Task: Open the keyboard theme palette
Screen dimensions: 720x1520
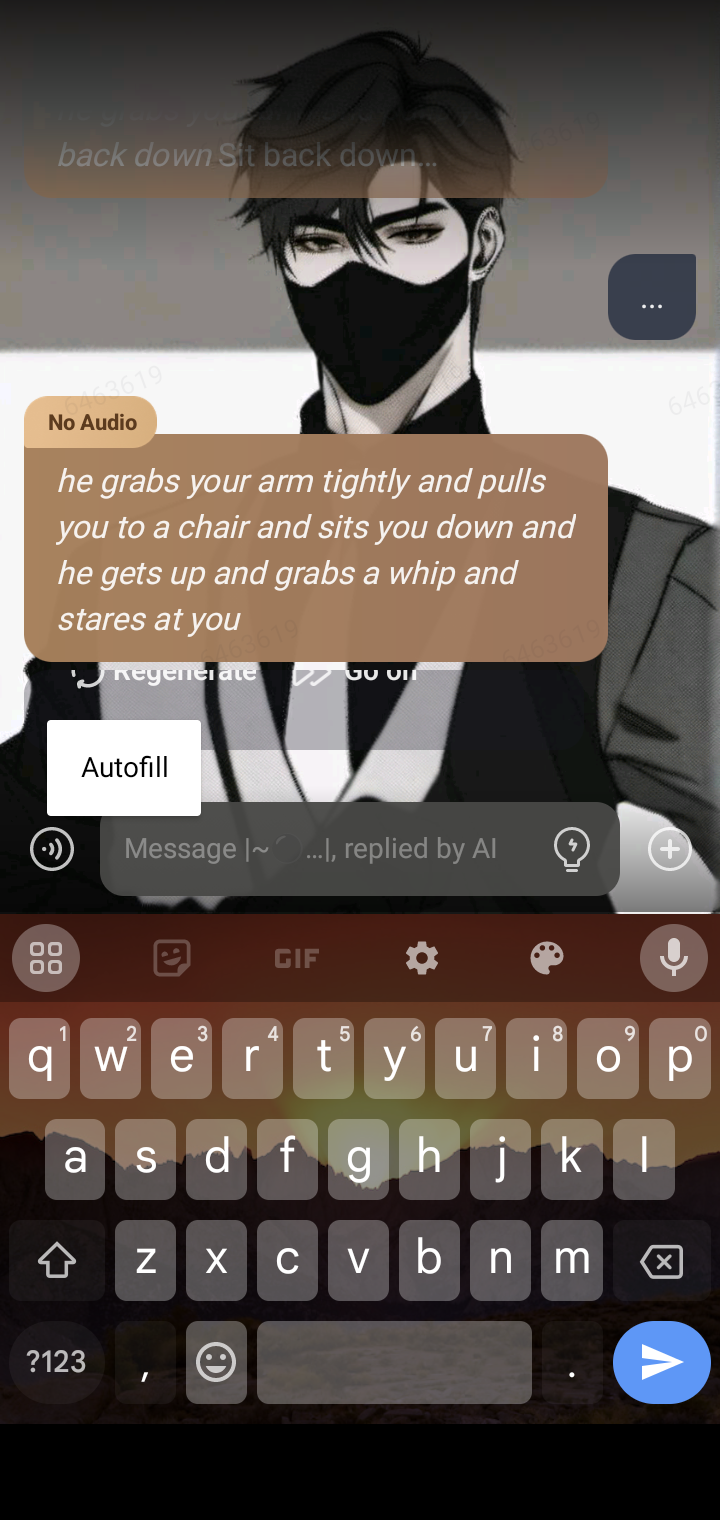Action: tap(547, 959)
